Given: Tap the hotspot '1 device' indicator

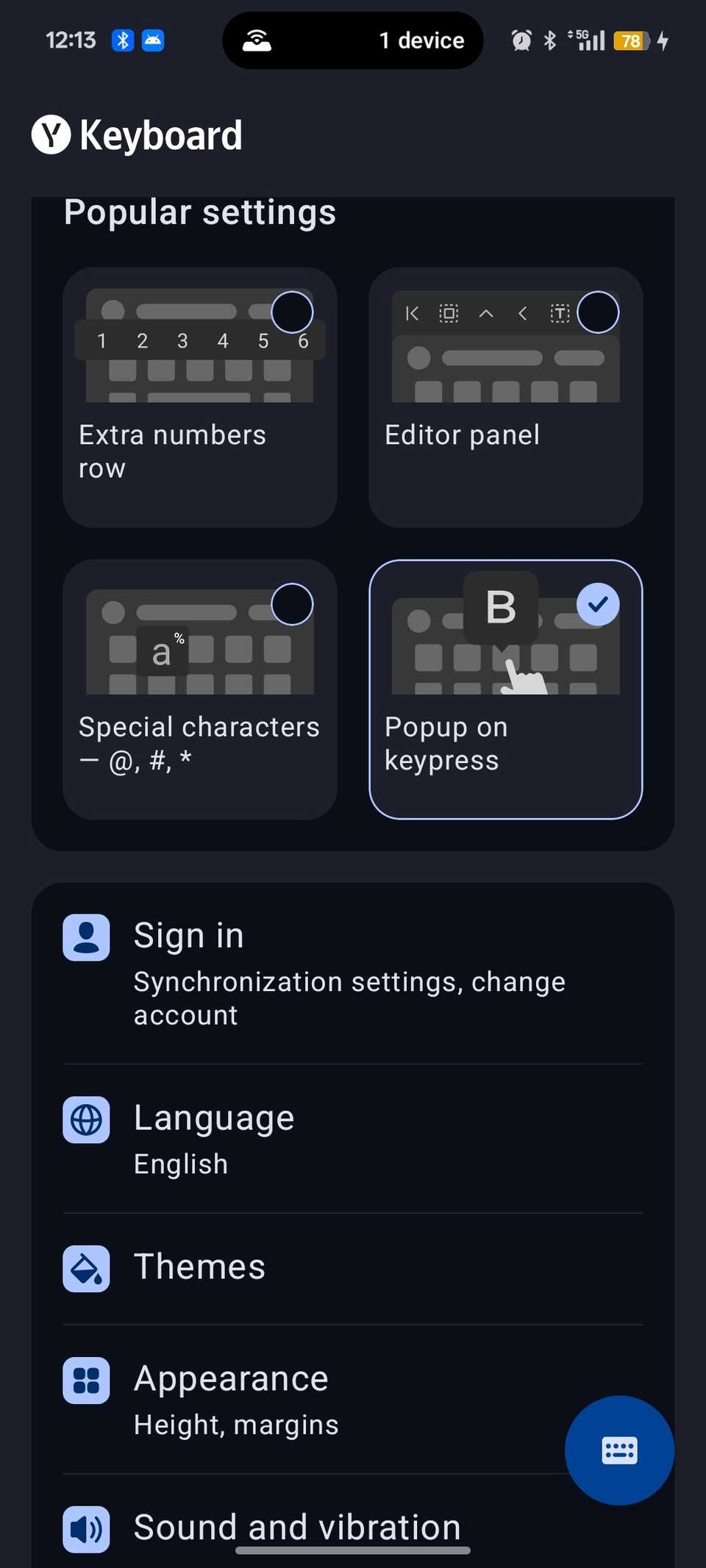Looking at the screenshot, I should [352, 40].
